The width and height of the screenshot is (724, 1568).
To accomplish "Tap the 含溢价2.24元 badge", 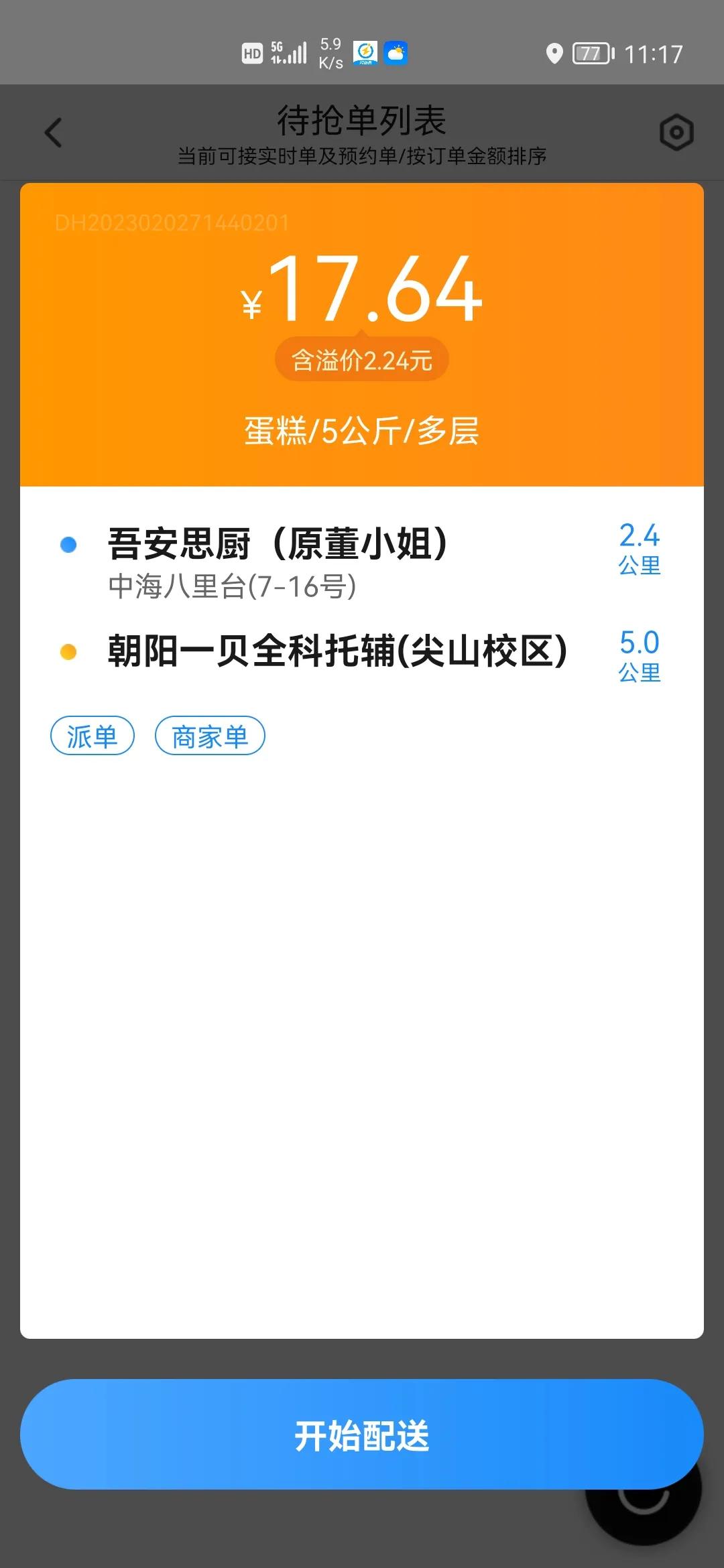I will (362, 359).
